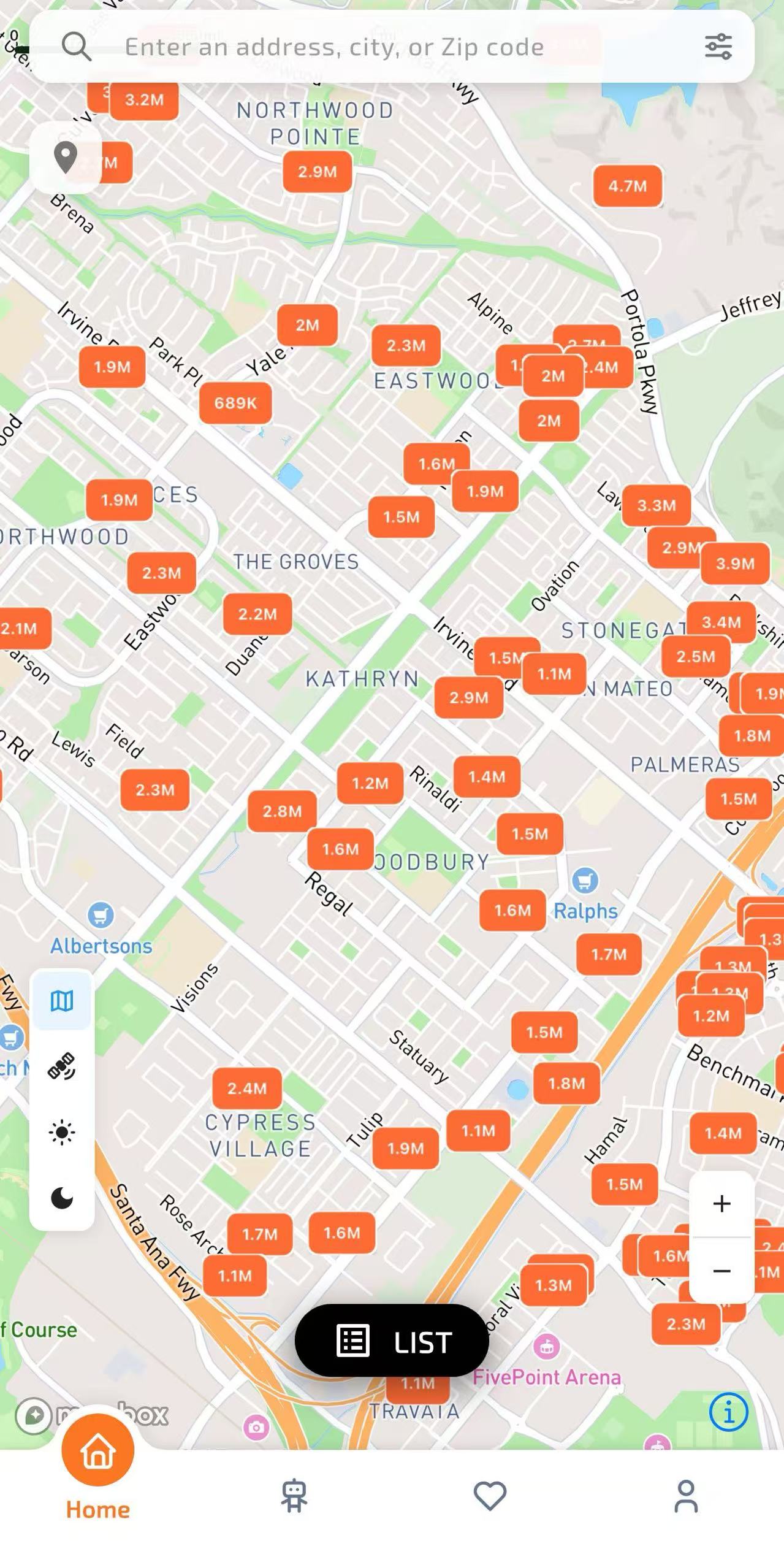
Task: Zoom out with the minus button
Action: tap(721, 1271)
